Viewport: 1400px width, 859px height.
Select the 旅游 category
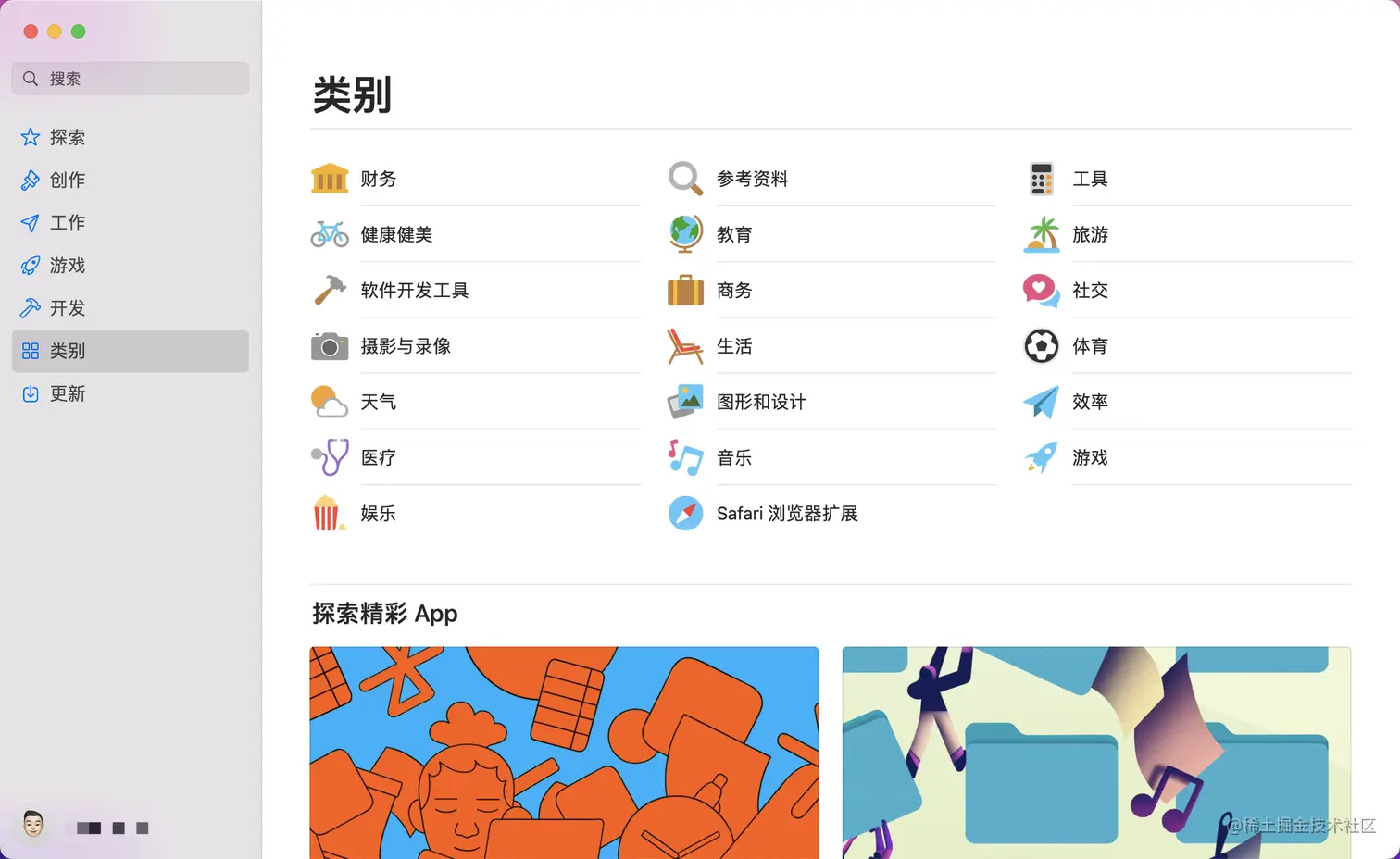pos(1090,234)
